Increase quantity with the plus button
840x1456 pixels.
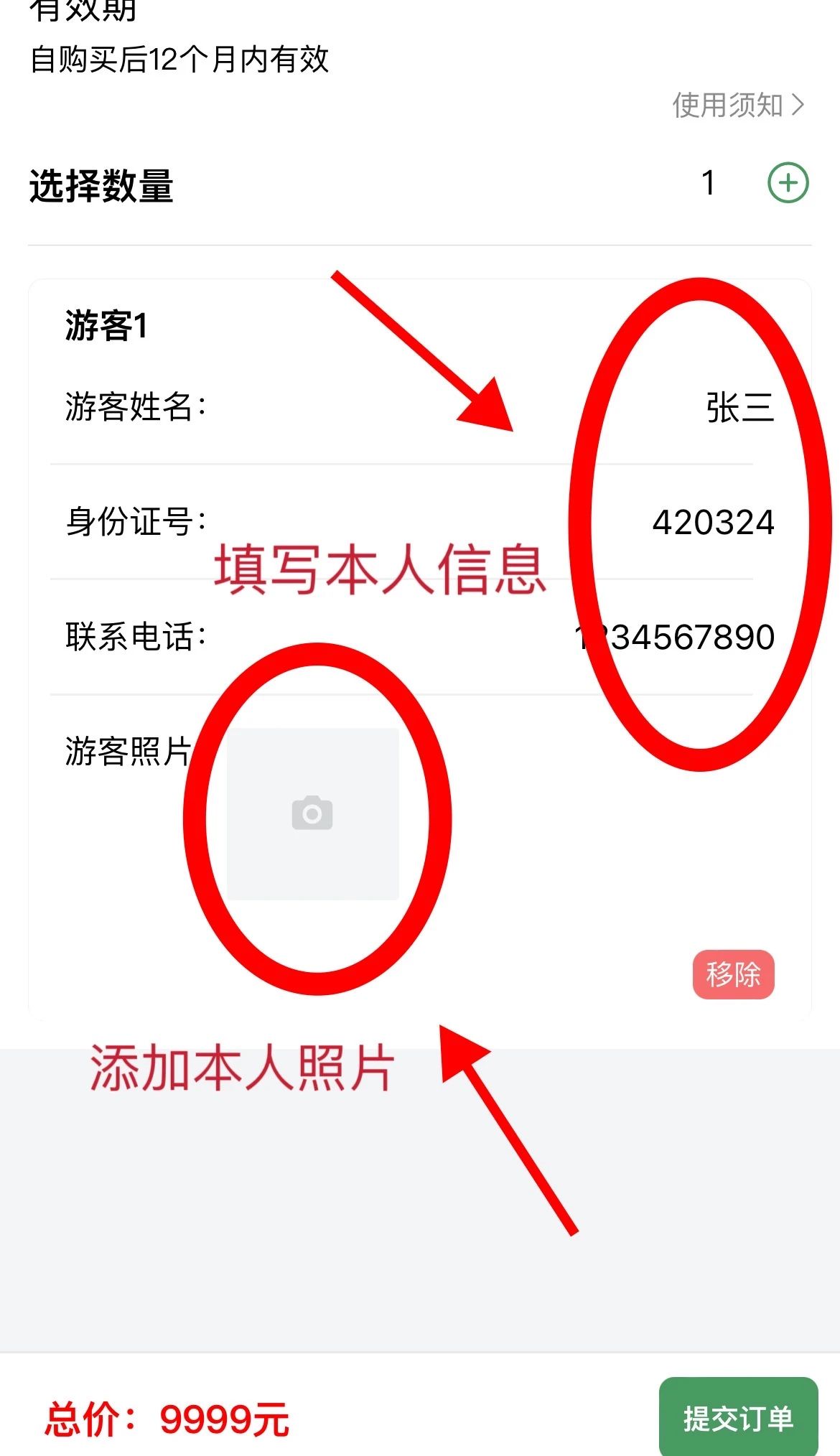[x=788, y=183]
